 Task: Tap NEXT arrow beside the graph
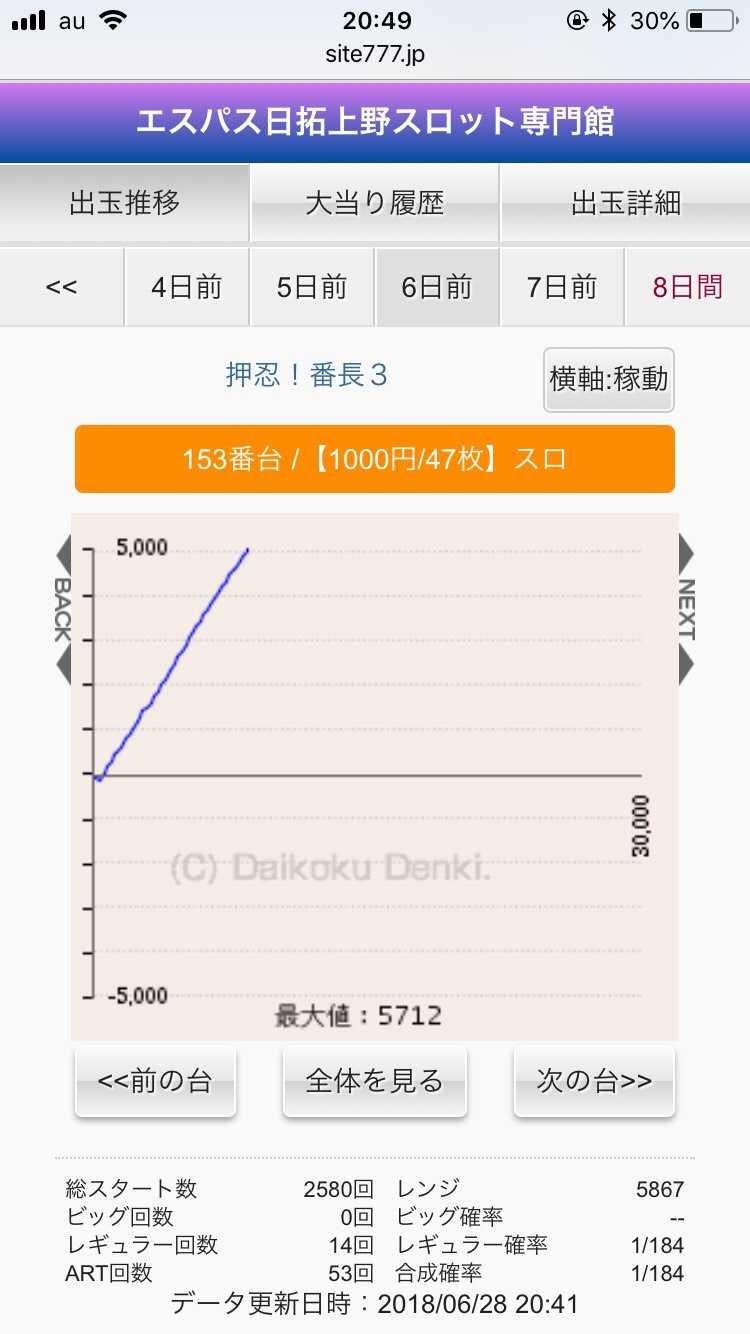(x=687, y=610)
